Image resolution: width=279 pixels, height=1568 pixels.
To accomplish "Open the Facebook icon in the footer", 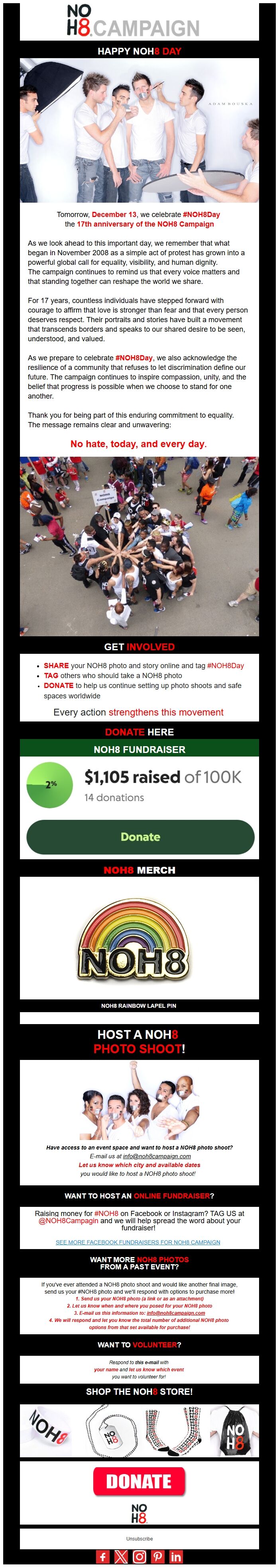I will [103, 1556].
